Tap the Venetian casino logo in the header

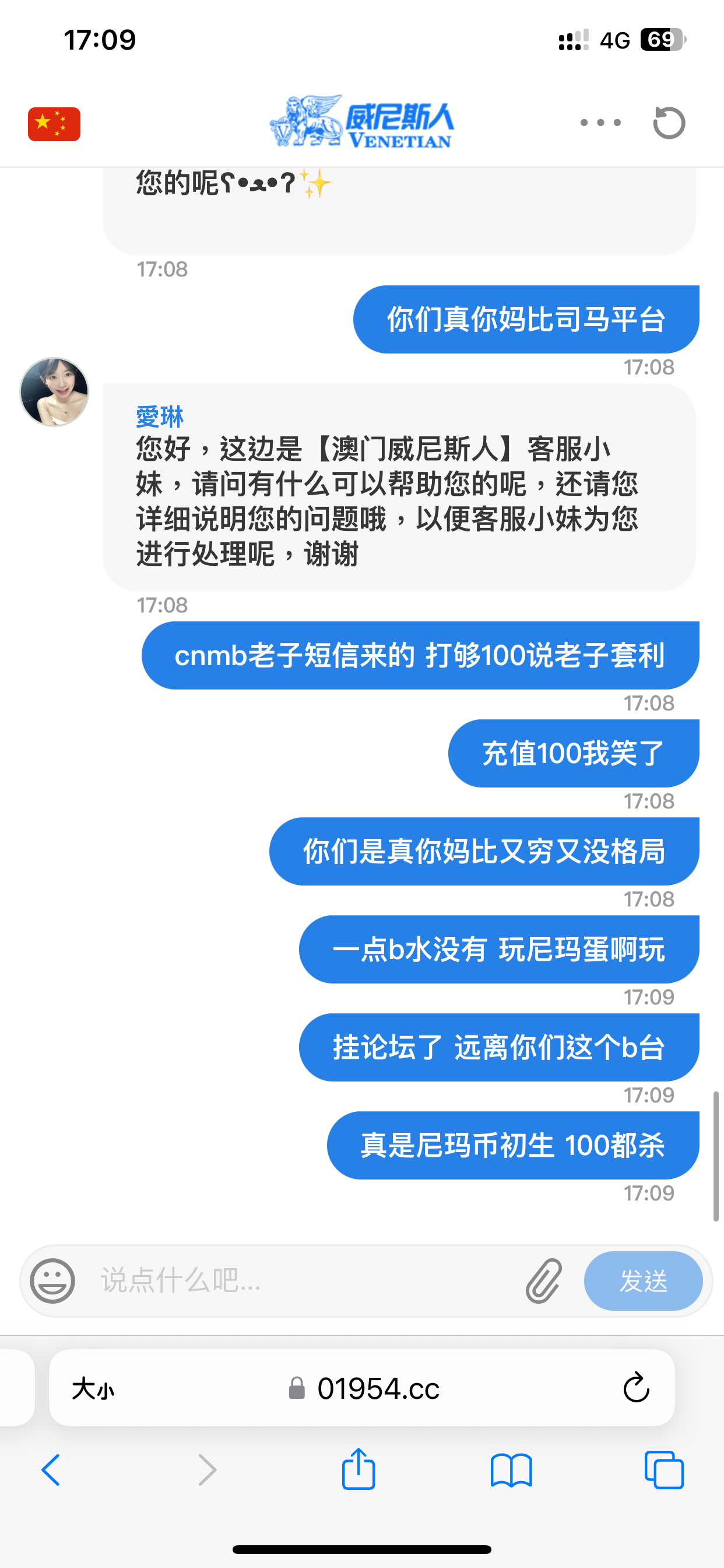363,121
